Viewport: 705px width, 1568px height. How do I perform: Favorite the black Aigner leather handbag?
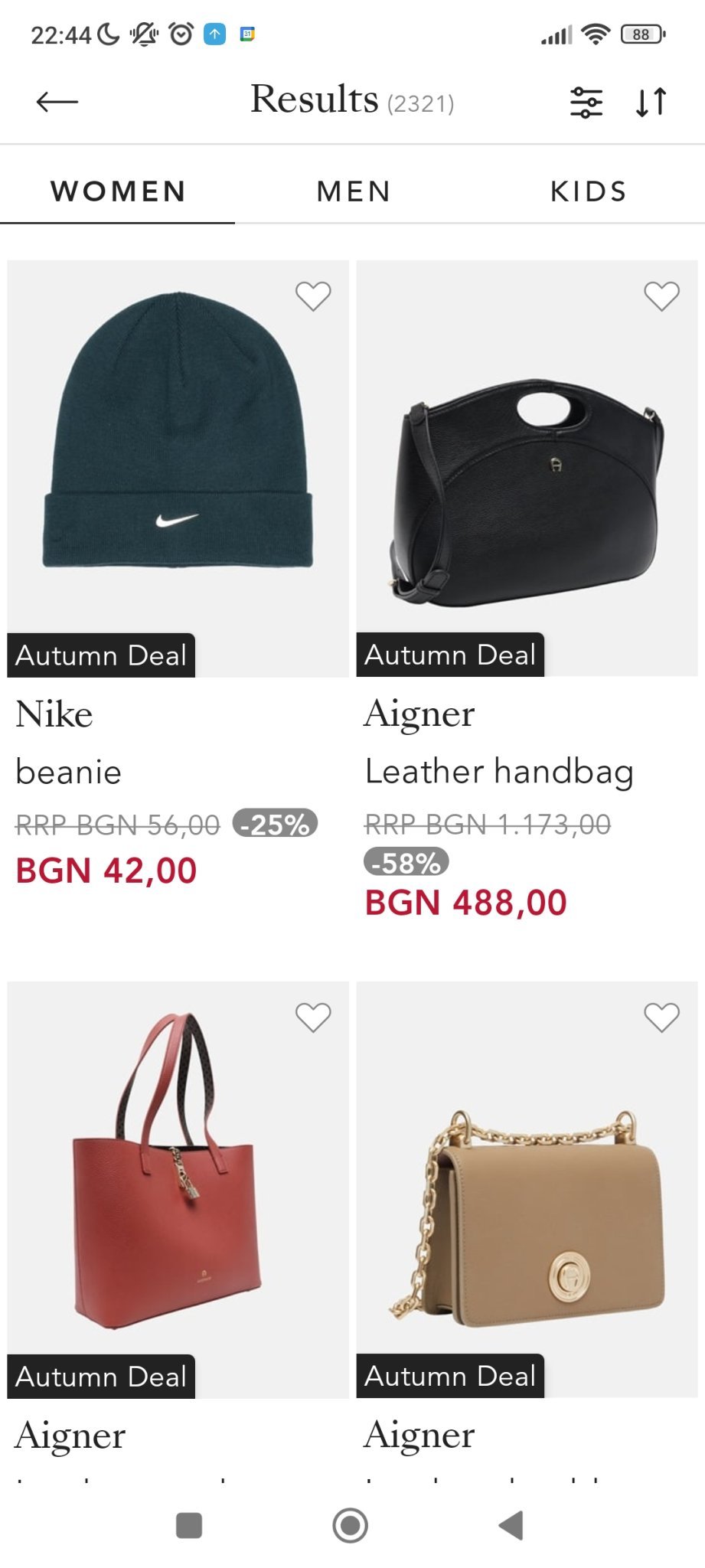(x=661, y=296)
